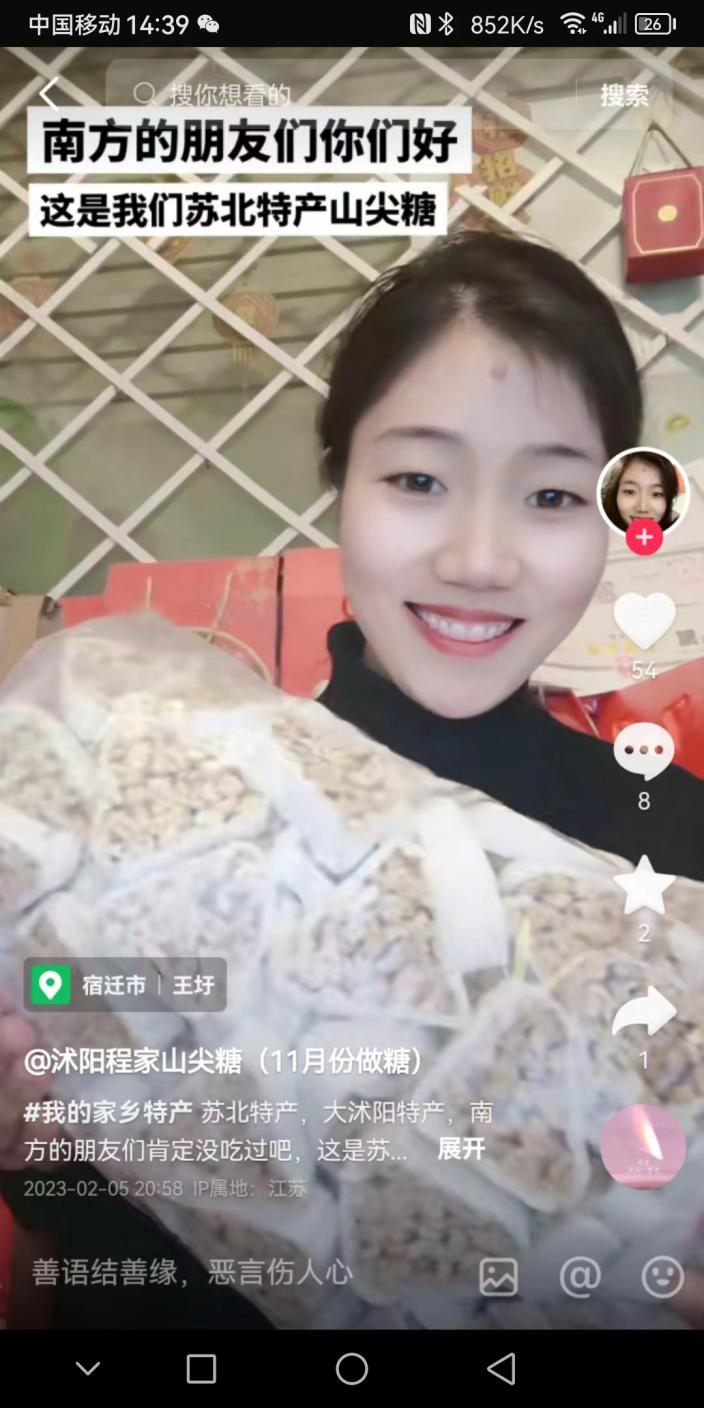Image resolution: width=704 pixels, height=1408 pixels.
Task: Open the creator's profile avatar
Action: [x=643, y=492]
